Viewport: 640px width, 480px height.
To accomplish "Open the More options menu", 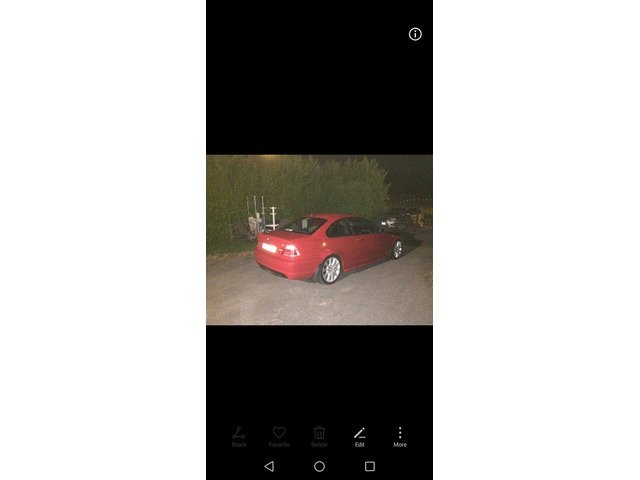I will tap(400, 435).
